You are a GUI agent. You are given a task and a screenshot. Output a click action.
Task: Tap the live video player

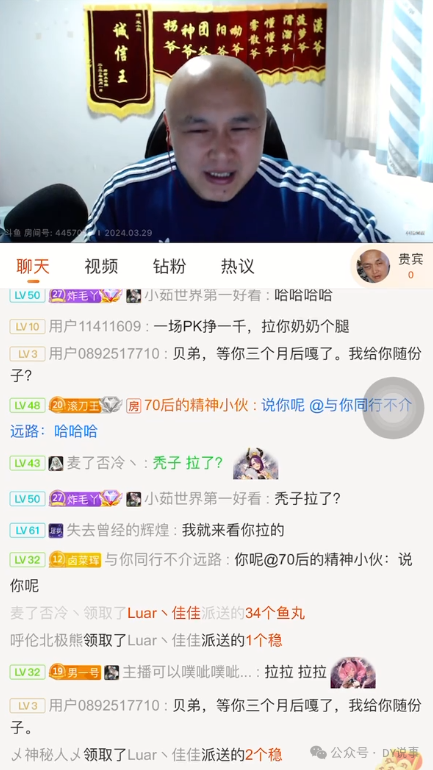pos(216,121)
